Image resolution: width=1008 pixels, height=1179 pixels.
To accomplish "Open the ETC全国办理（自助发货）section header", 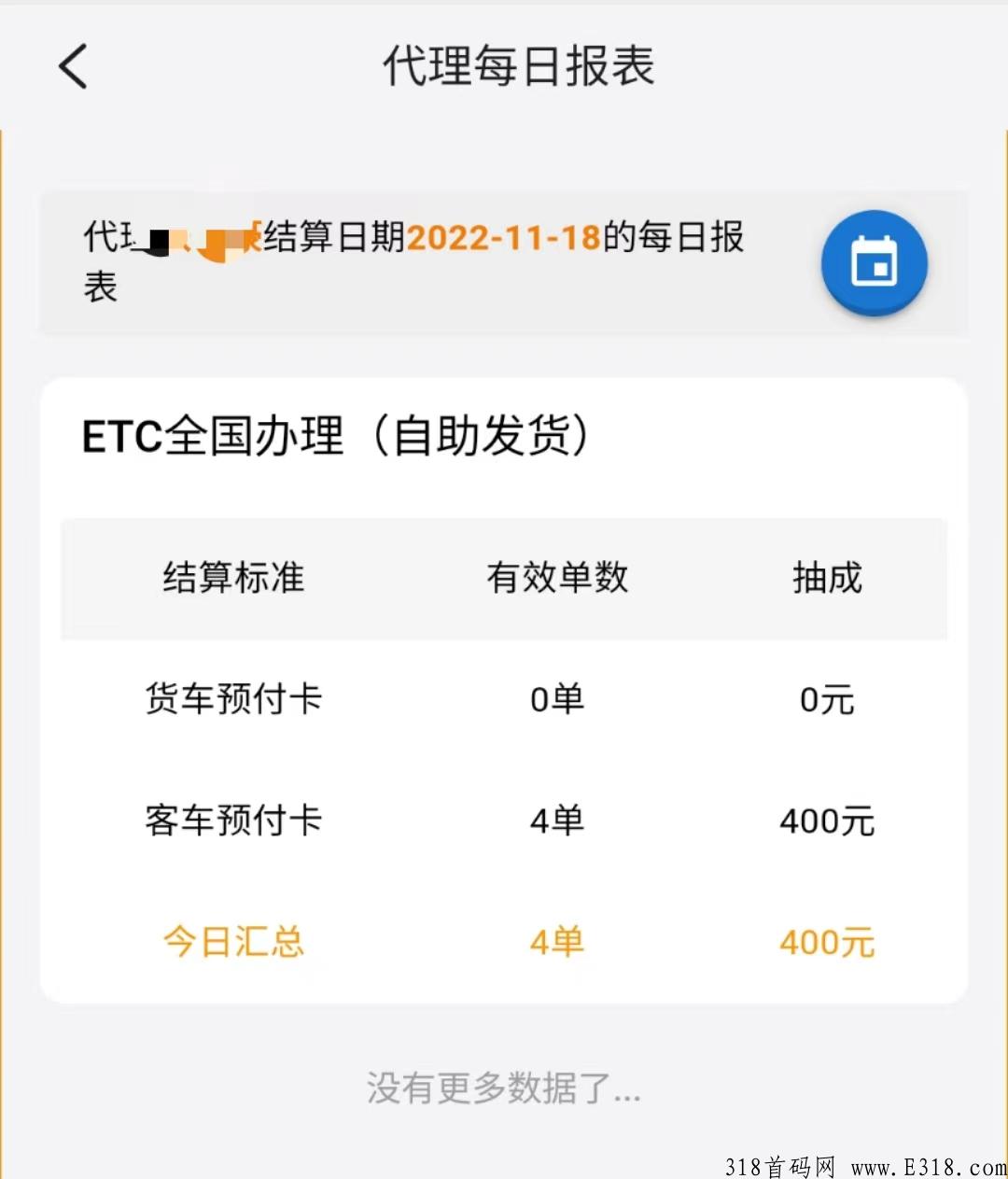I will point(338,435).
